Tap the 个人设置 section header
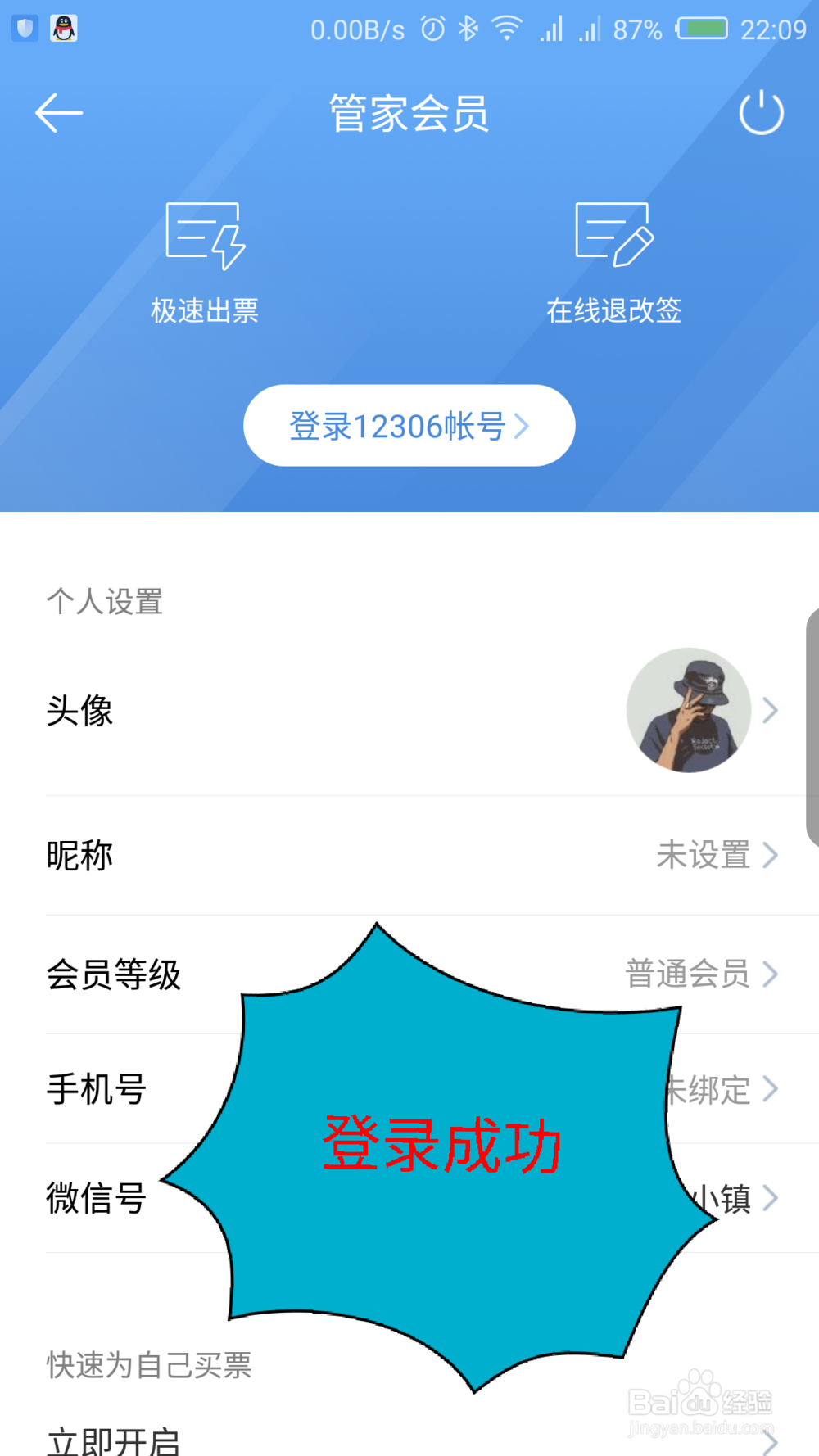The width and height of the screenshot is (819, 1456). point(104,603)
